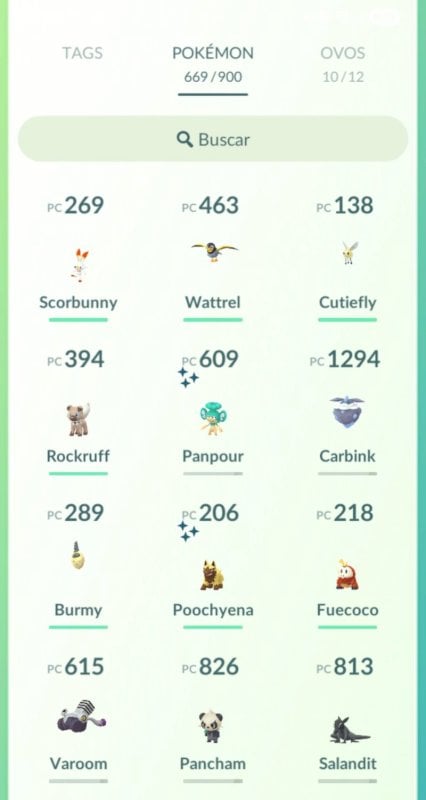
Task: Select the POKÉMON tab
Action: click(213, 63)
